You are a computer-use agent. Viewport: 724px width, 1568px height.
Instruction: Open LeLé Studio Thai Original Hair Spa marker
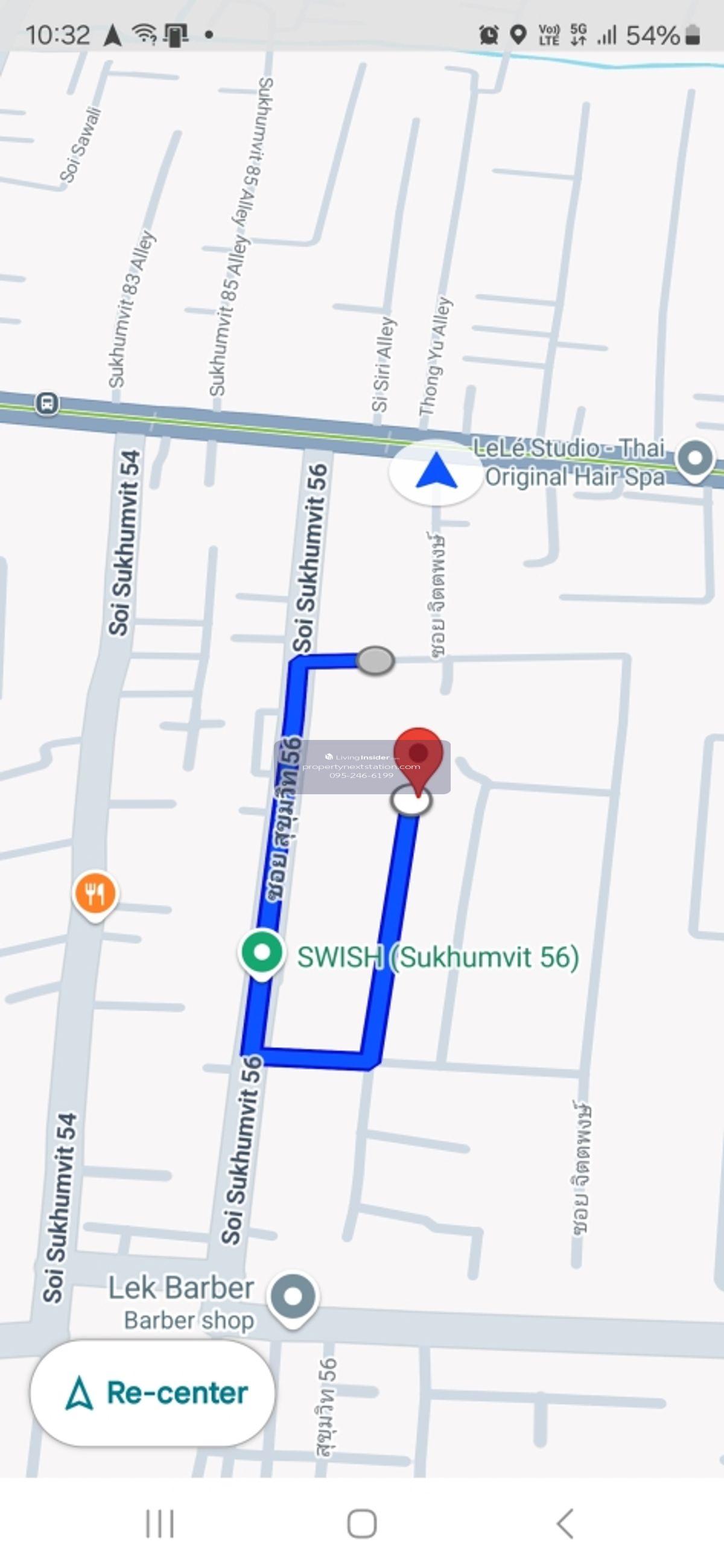[696, 459]
